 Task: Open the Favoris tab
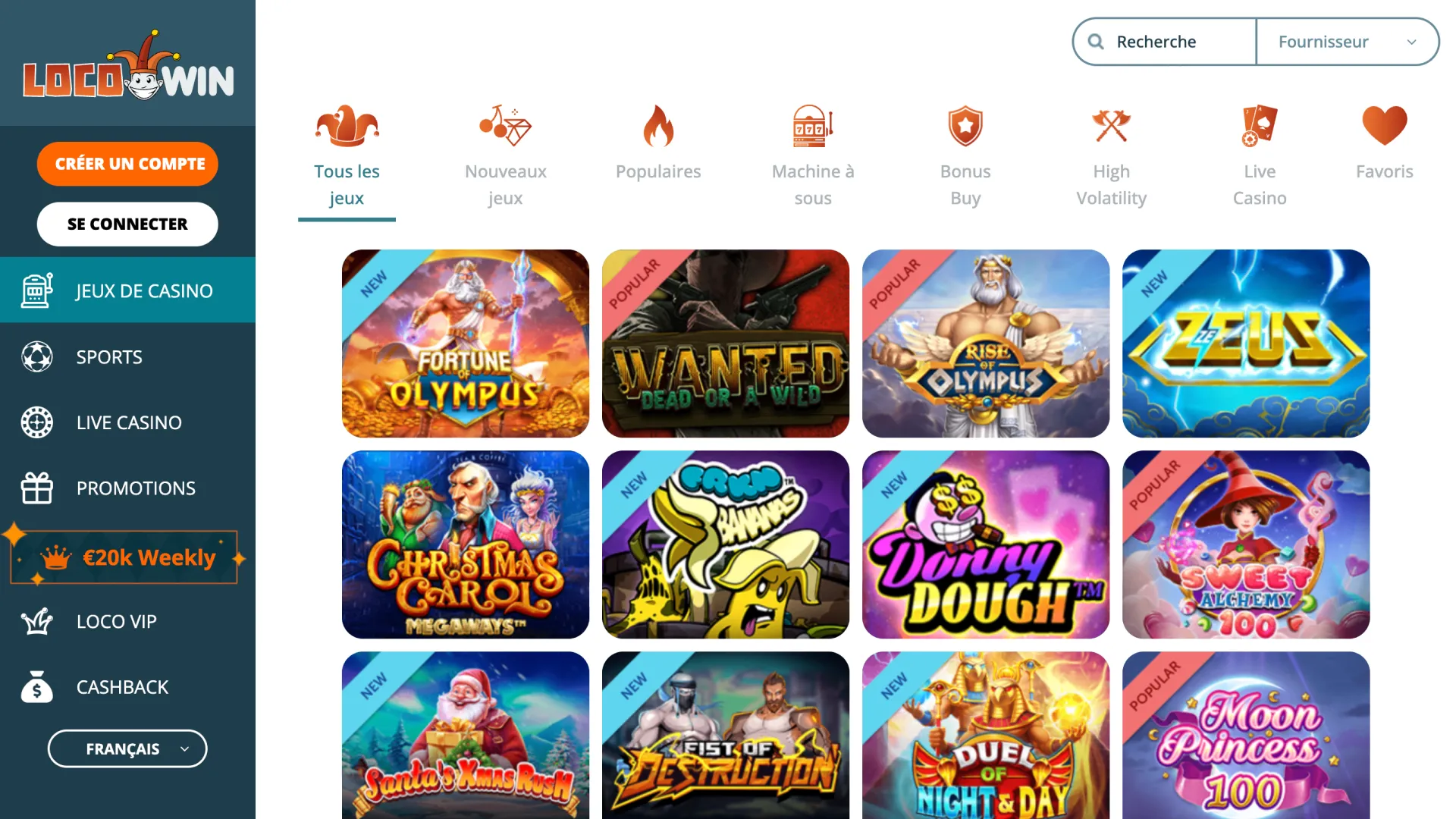[x=1384, y=144]
